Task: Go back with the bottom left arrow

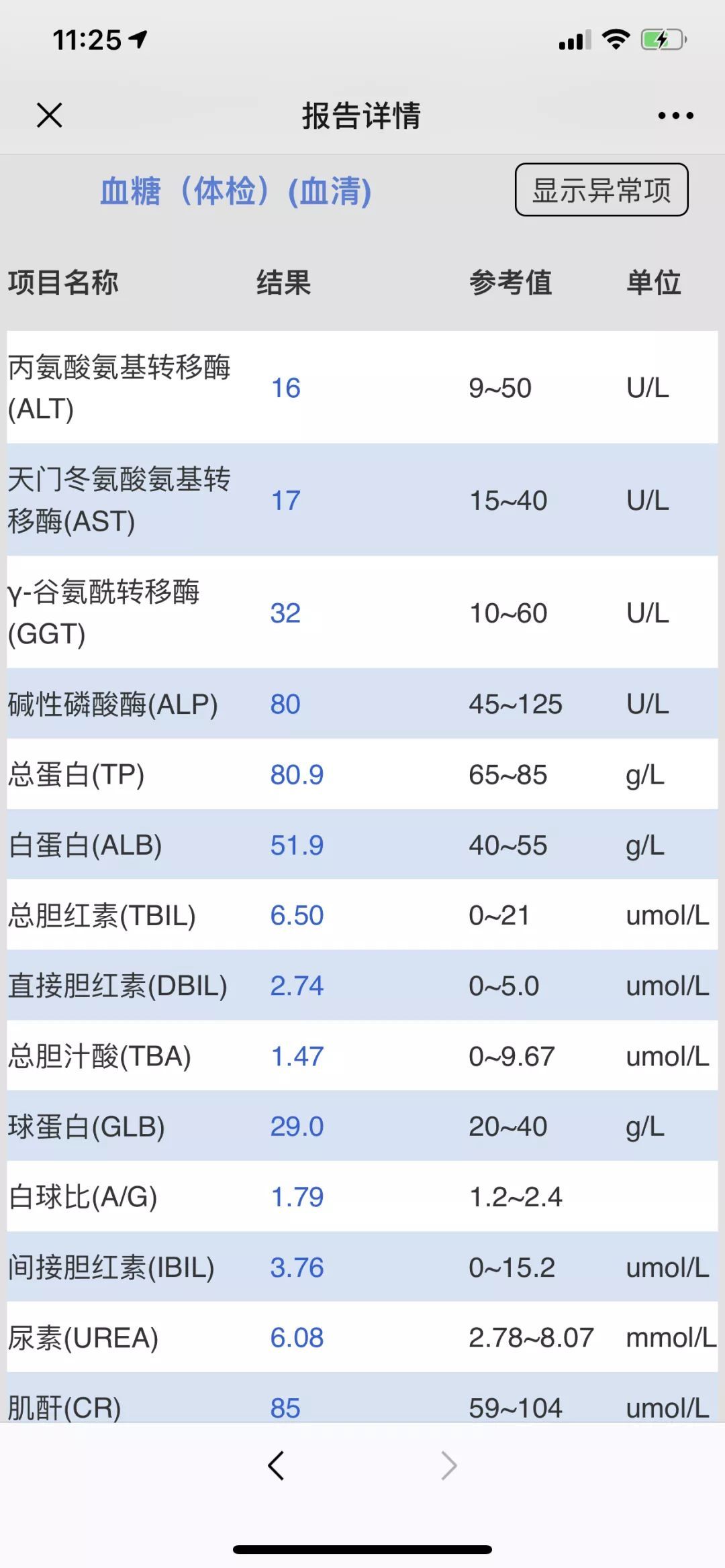Action: pos(276,1465)
